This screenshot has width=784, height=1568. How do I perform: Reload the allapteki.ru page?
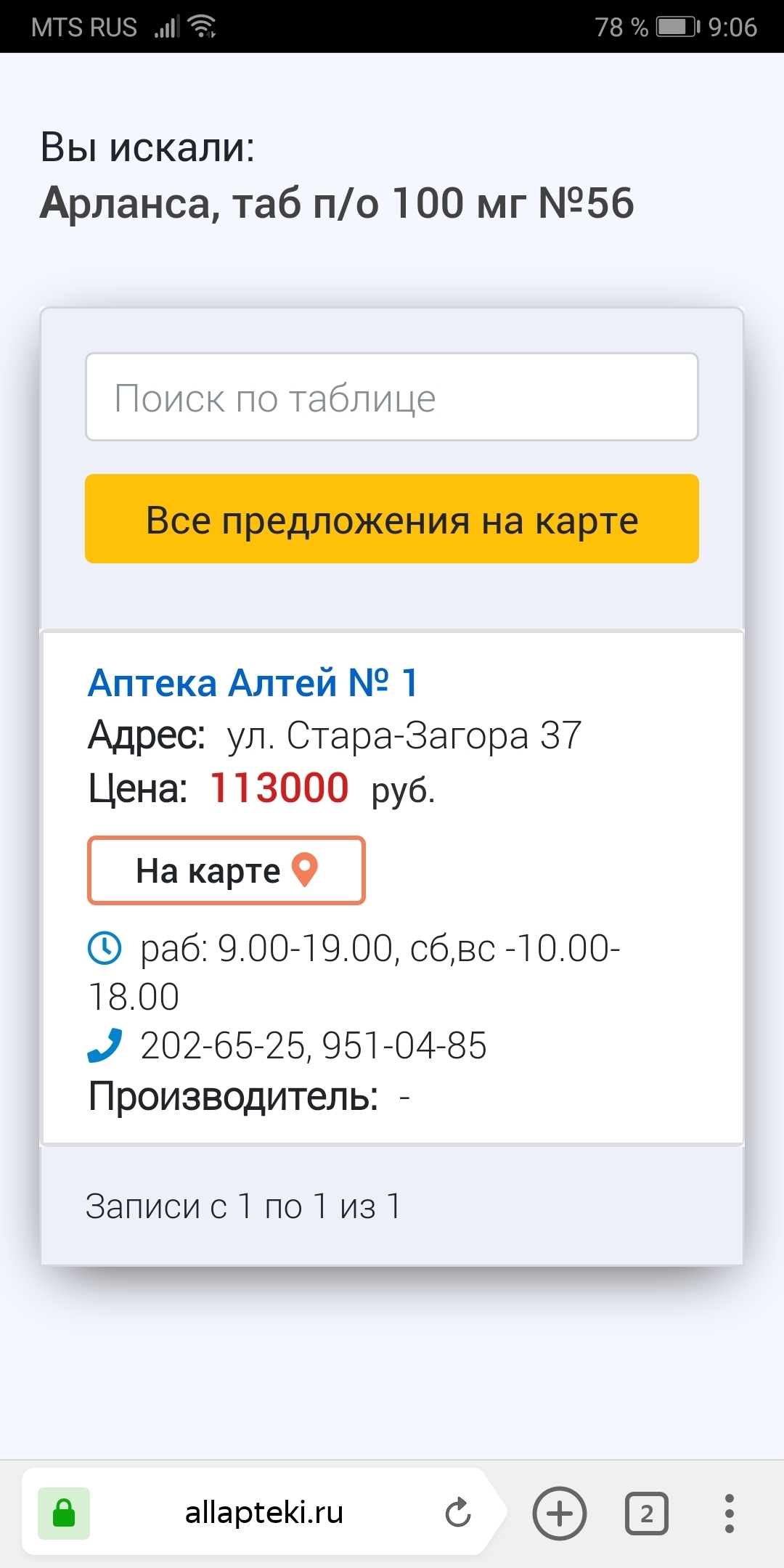pos(458,1513)
